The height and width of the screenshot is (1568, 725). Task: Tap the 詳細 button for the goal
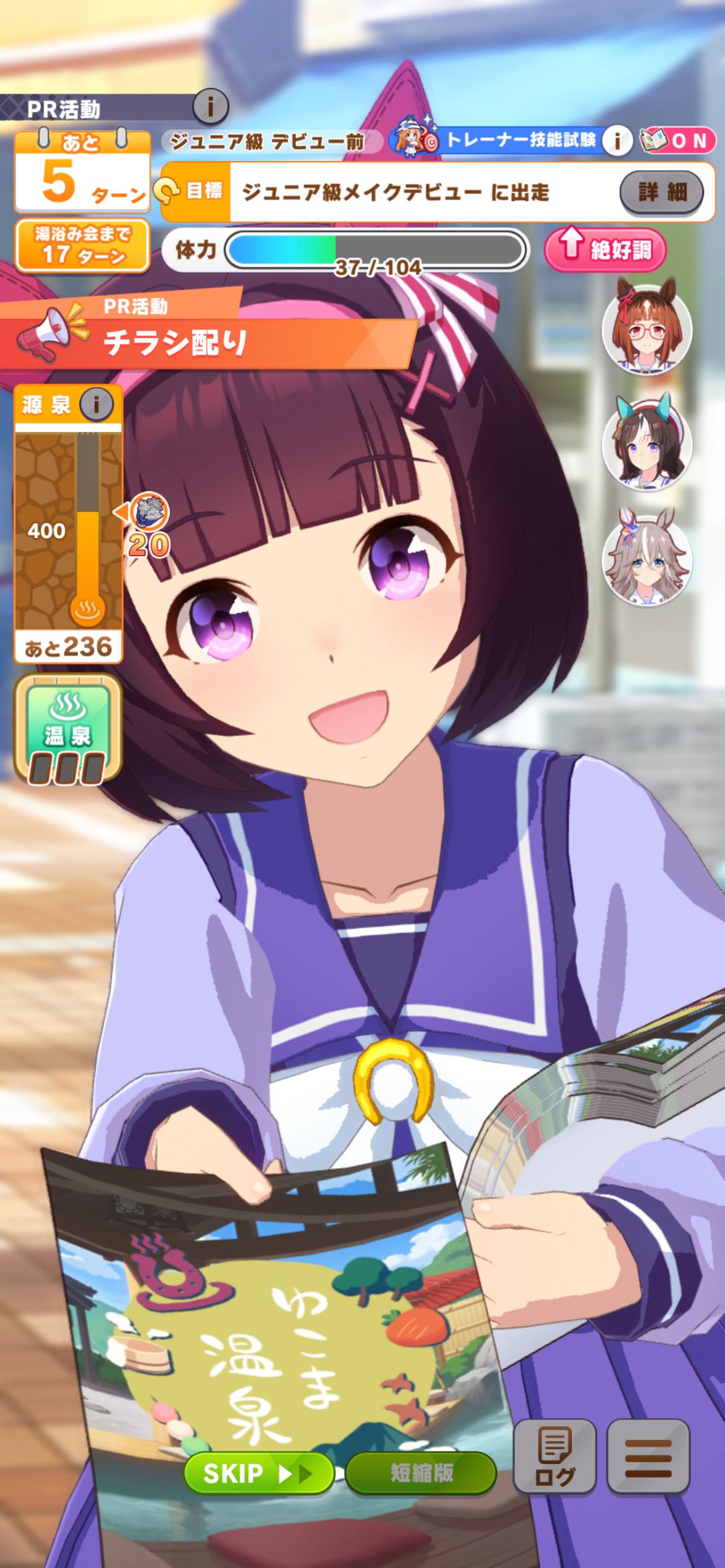click(661, 192)
